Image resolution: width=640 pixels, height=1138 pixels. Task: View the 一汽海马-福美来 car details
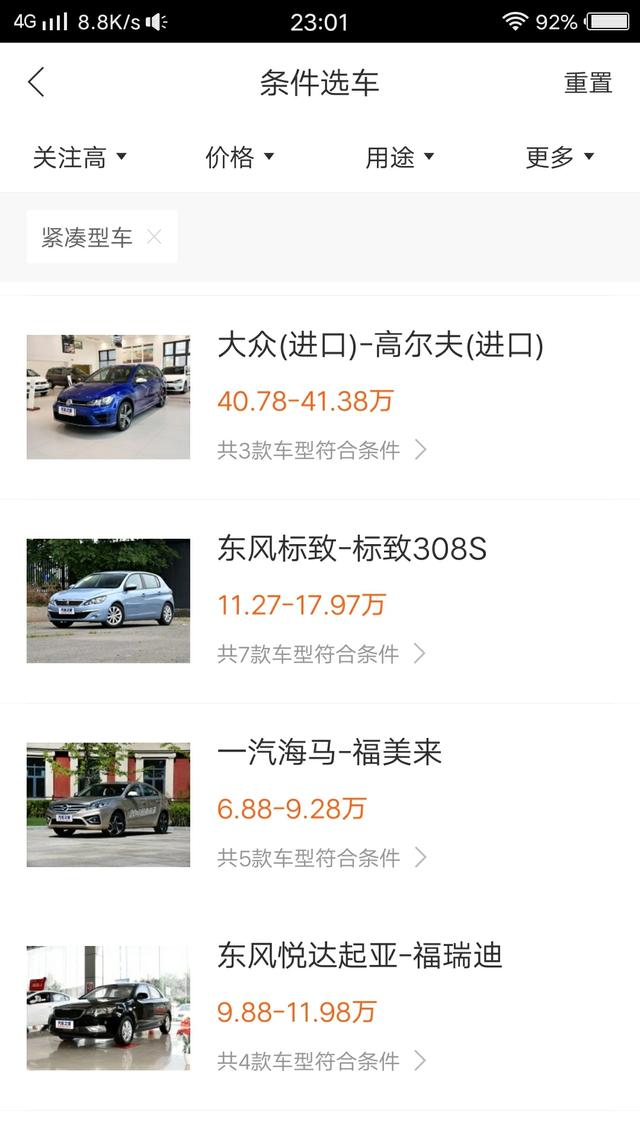click(330, 752)
